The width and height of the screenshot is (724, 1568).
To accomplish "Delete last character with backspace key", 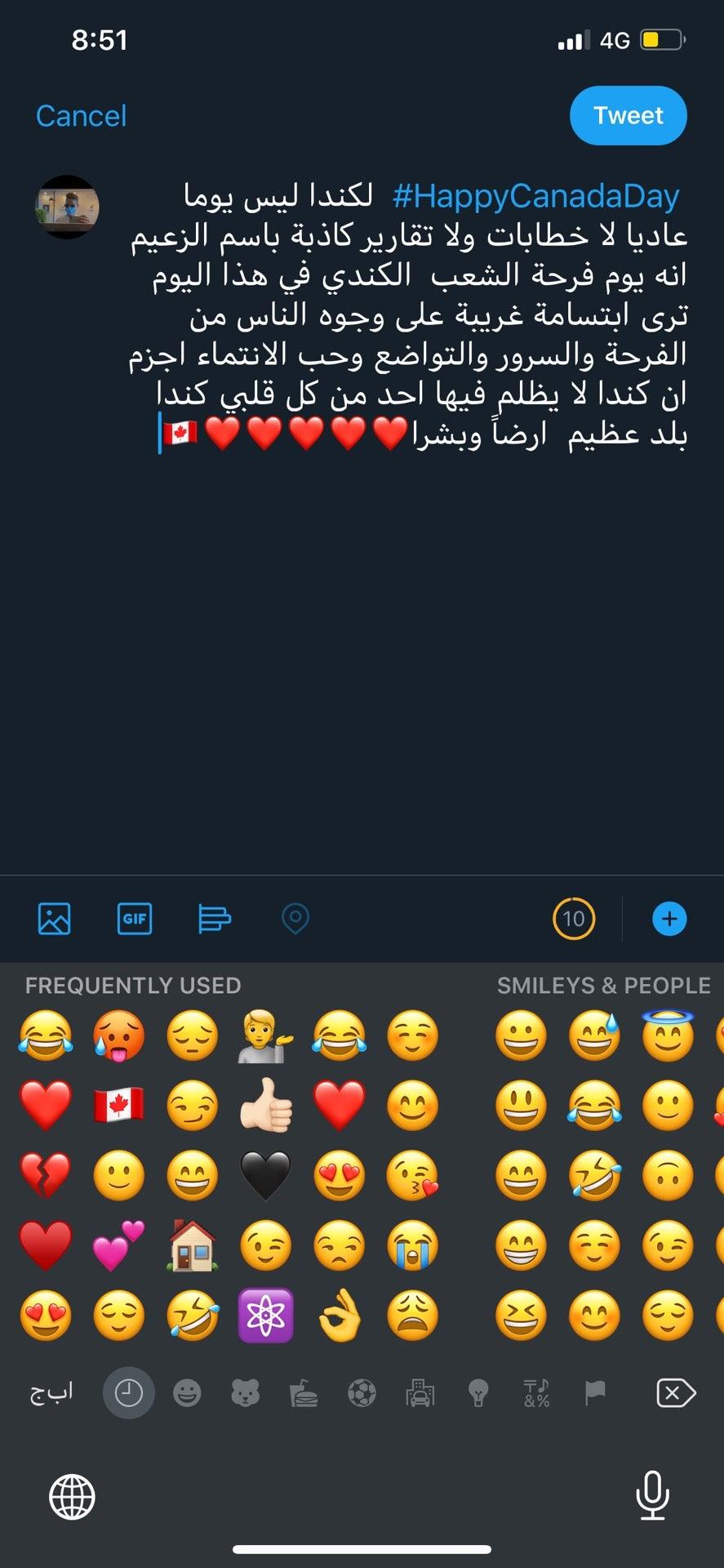I will (675, 1393).
